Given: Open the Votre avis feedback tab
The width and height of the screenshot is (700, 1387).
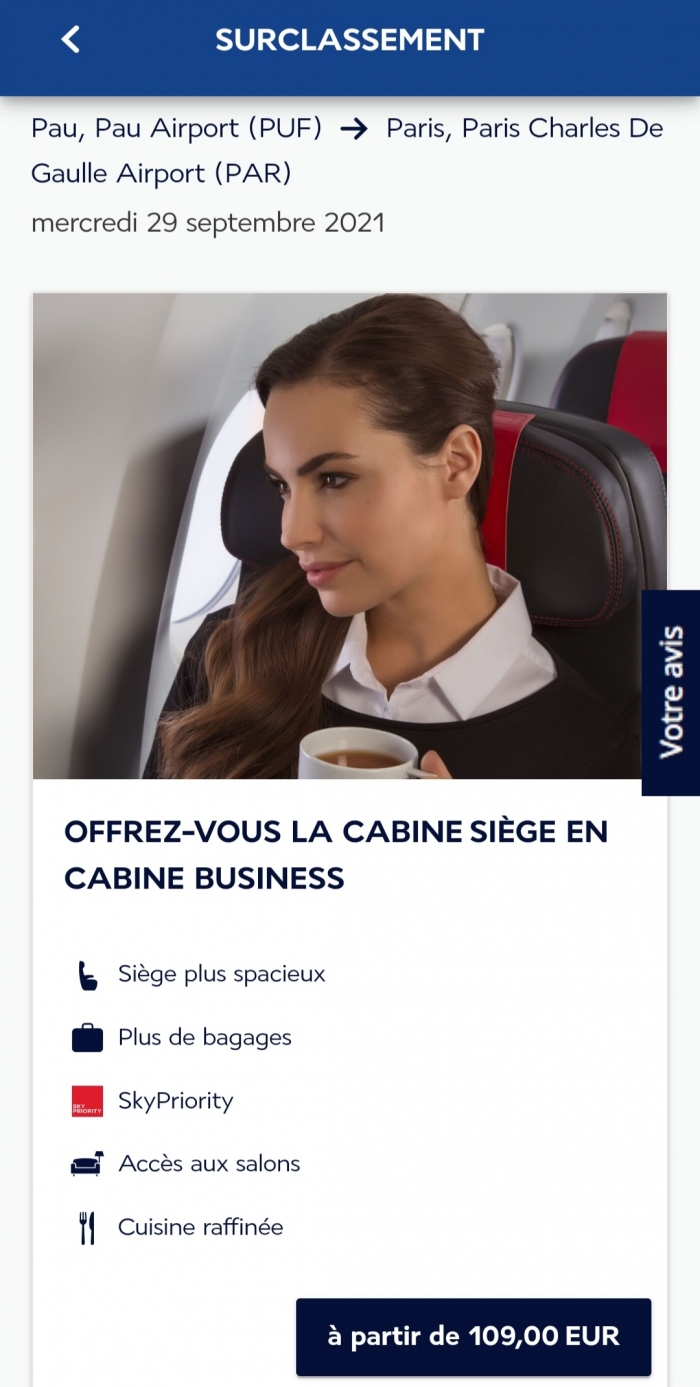Looking at the screenshot, I should 671,692.
